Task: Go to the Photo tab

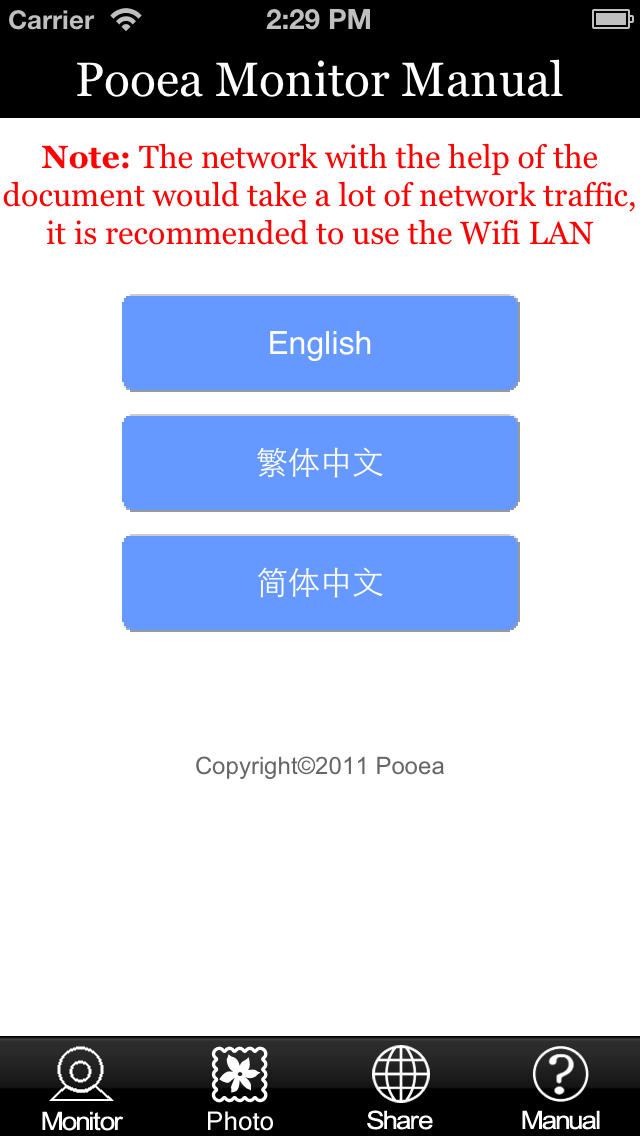Action: click(x=240, y=1087)
